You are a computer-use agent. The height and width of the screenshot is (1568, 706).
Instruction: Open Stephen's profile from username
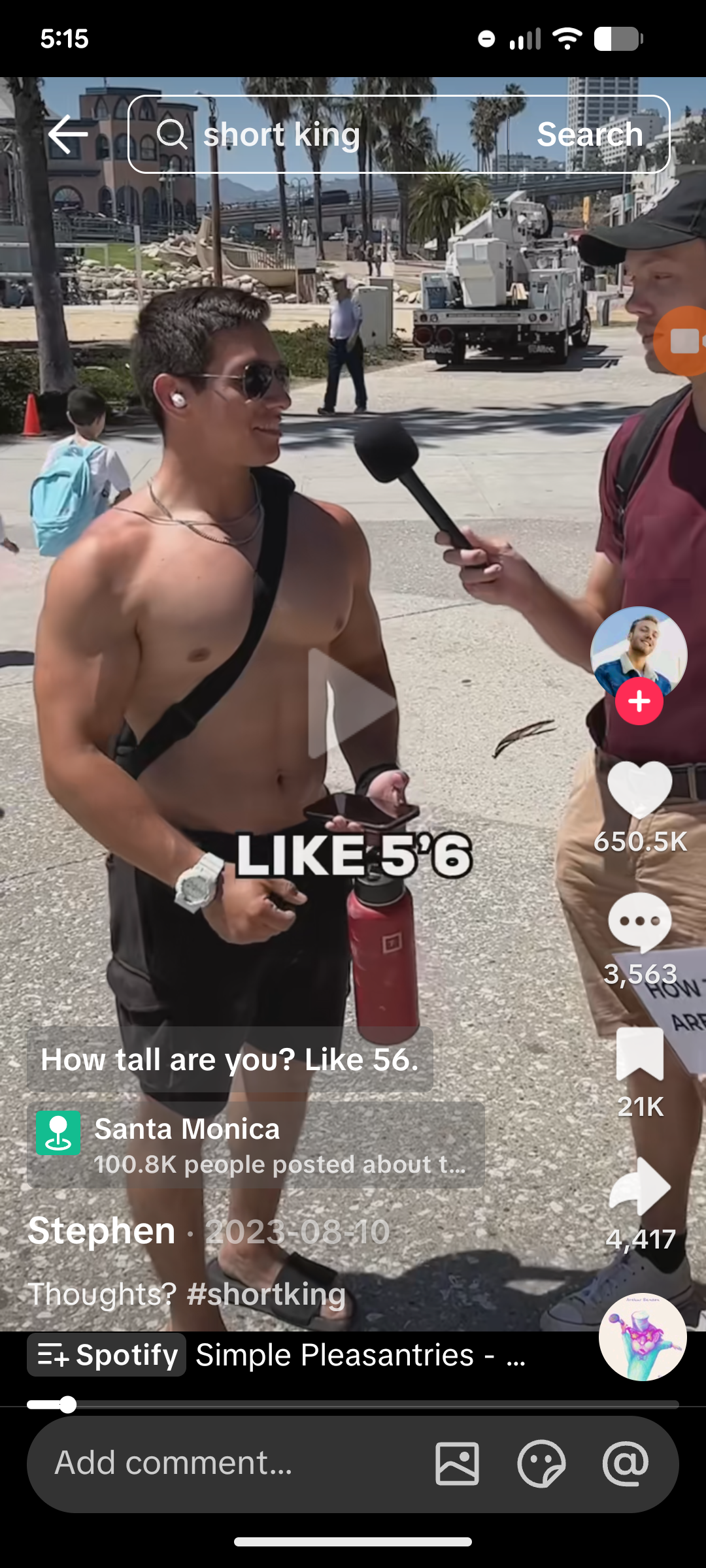pos(102,1231)
